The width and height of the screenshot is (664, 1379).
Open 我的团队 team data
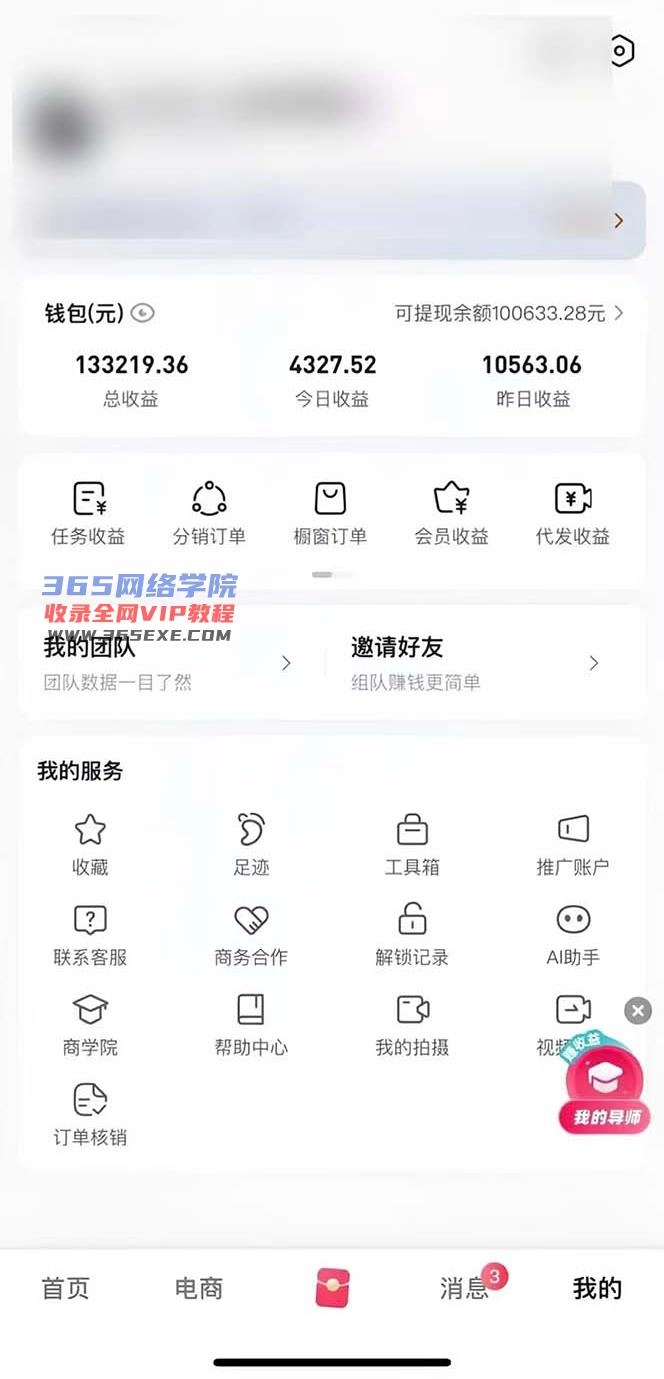point(167,663)
